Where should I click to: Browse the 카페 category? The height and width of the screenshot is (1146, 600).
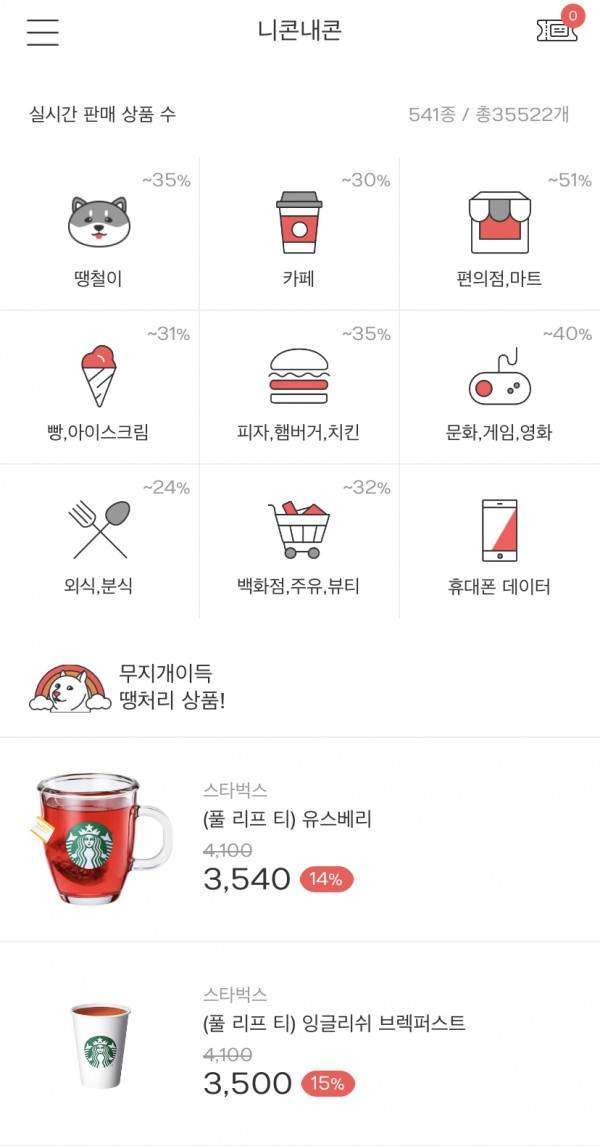[x=298, y=235]
